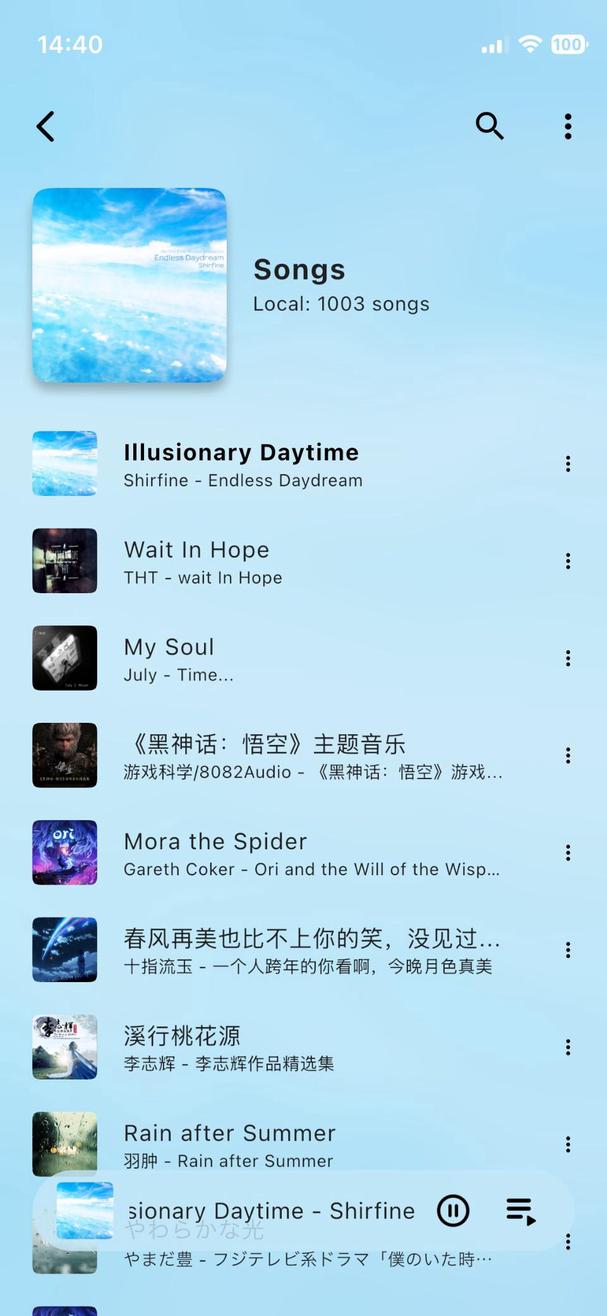Show options for 溪行桃花源
This screenshot has height=1316, width=607.
click(x=568, y=1047)
